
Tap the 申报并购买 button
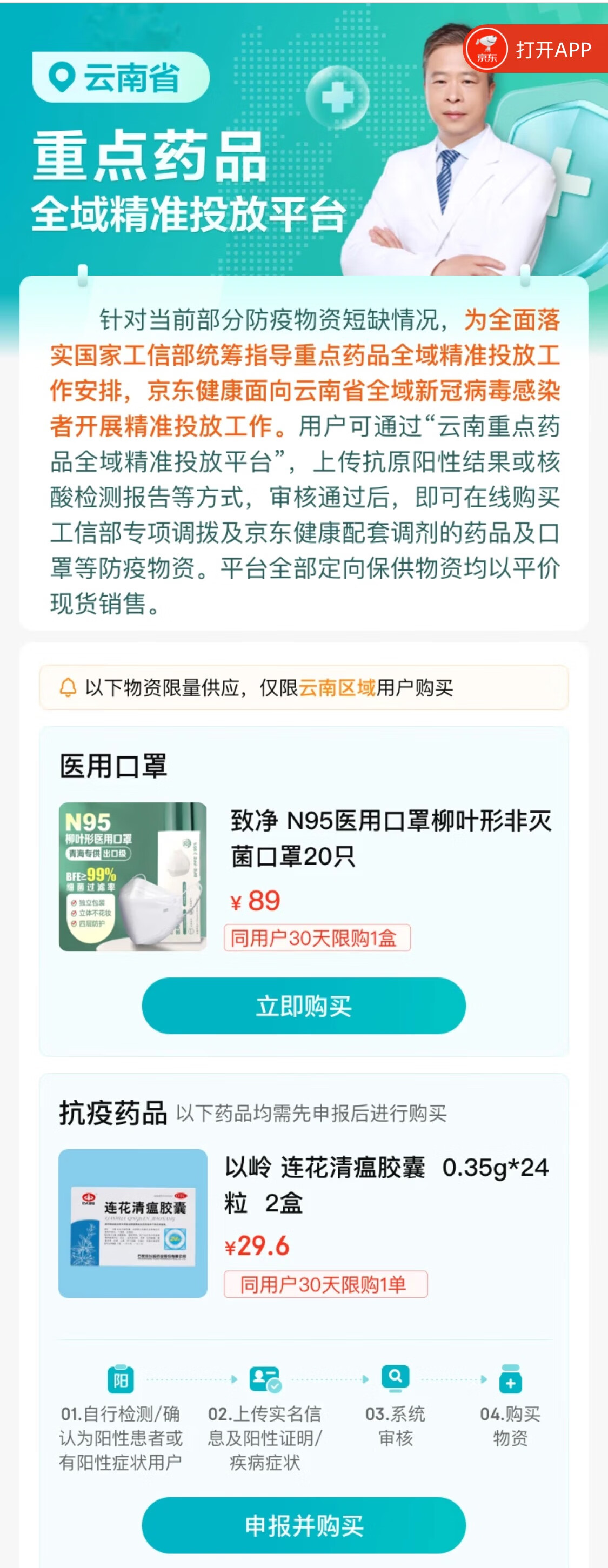[304, 1525]
